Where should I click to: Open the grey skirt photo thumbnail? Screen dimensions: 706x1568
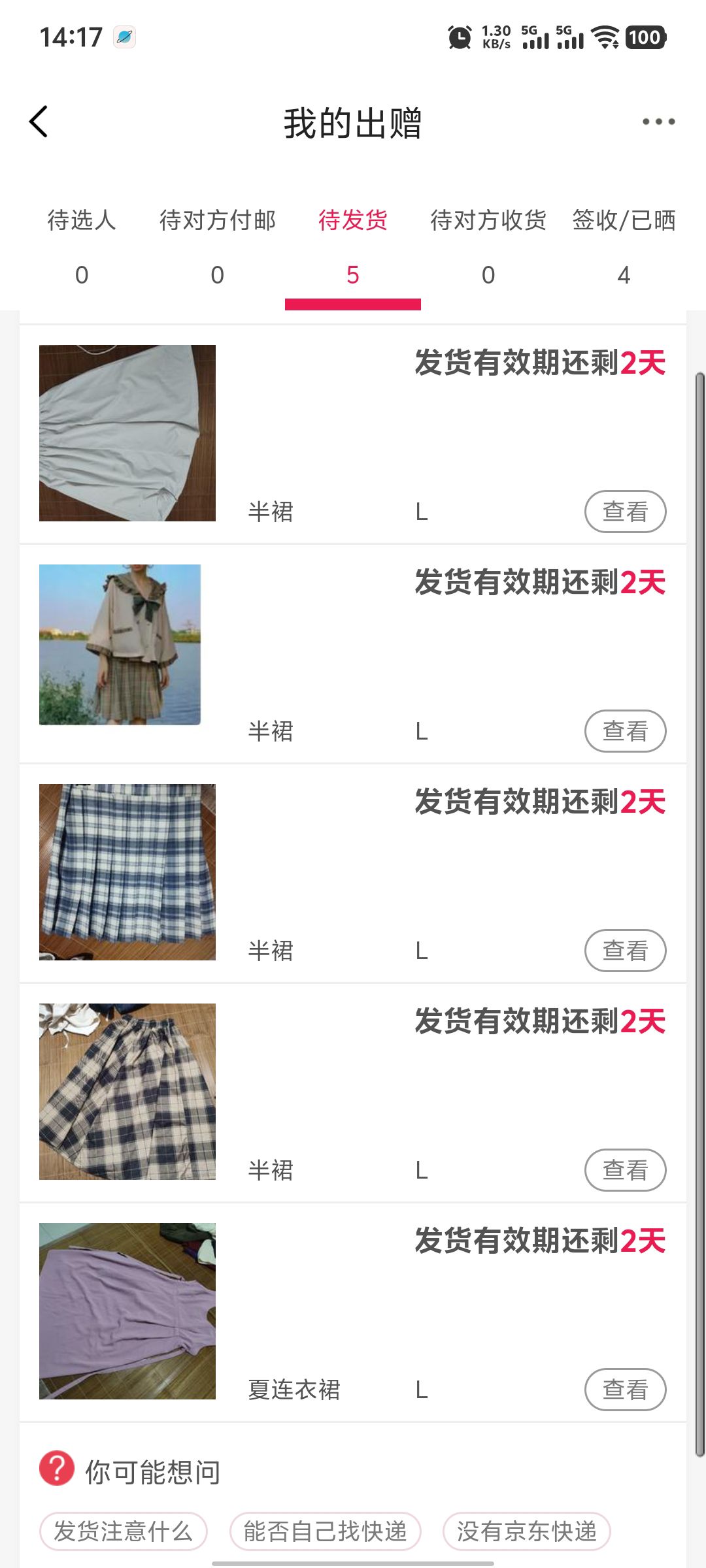tap(127, 433)
